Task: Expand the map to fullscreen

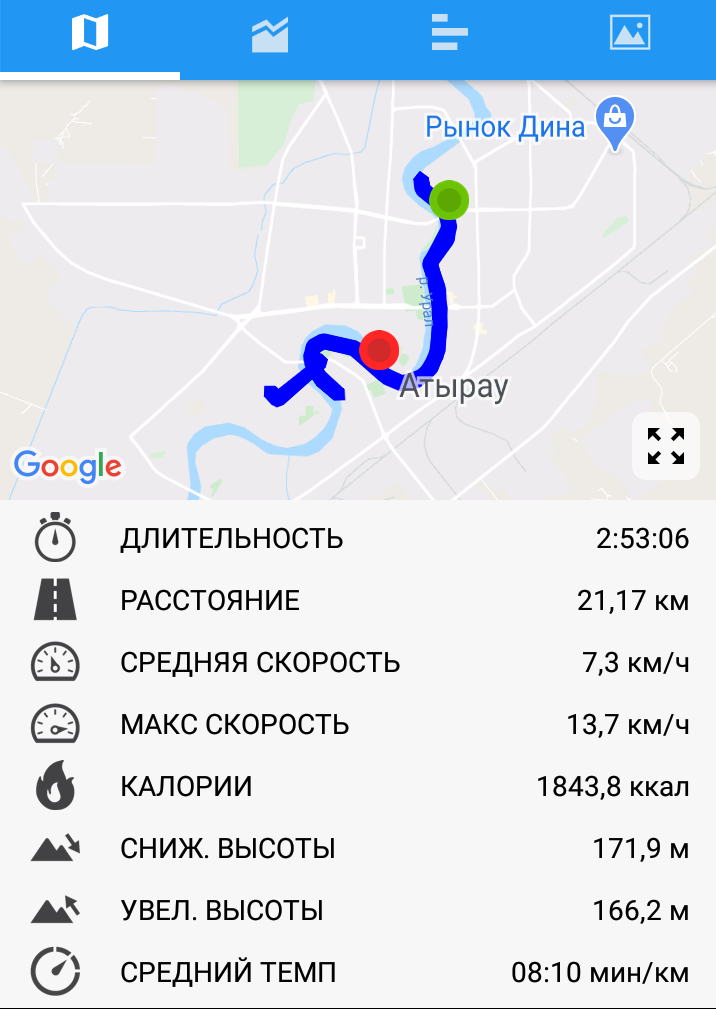Action: 665,446
